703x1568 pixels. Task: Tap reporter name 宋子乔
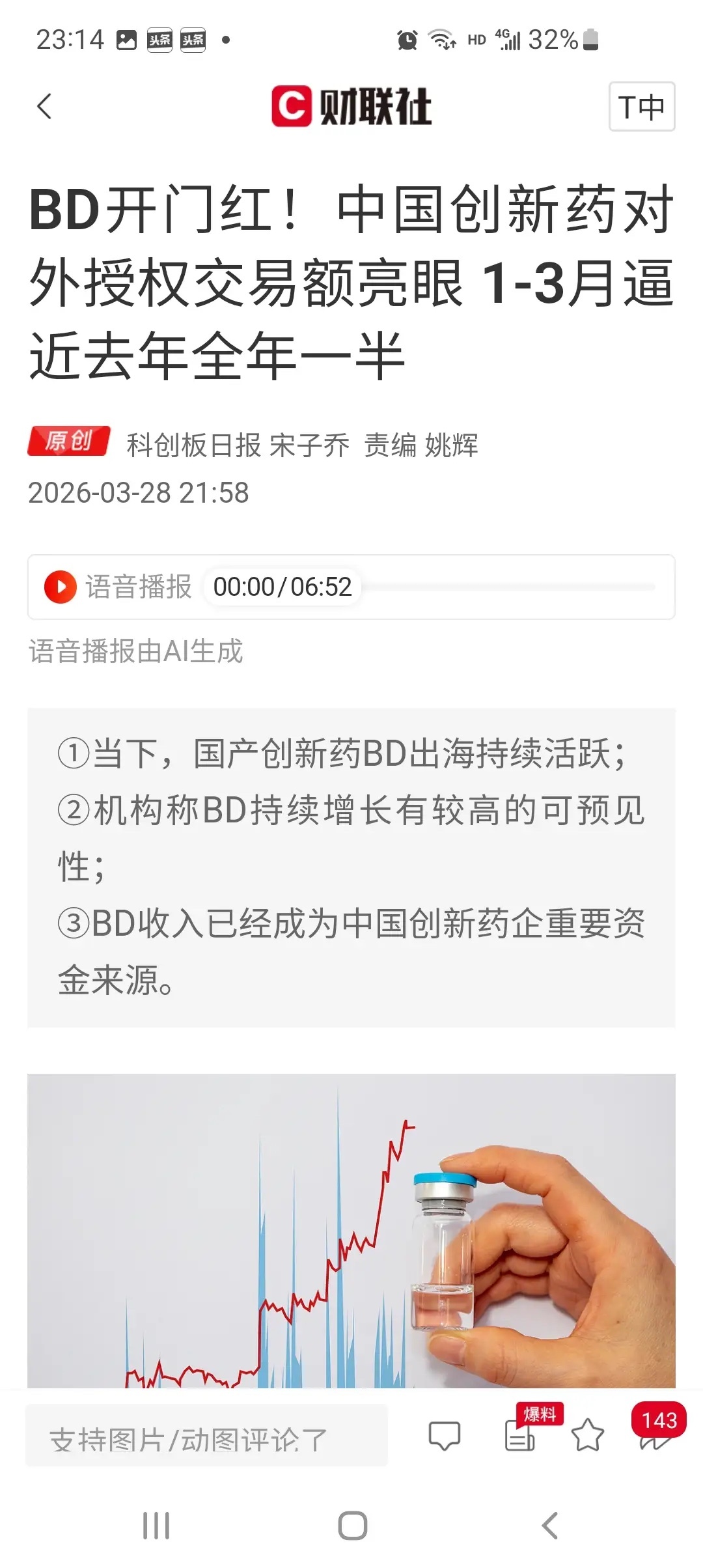click(310, 441)
